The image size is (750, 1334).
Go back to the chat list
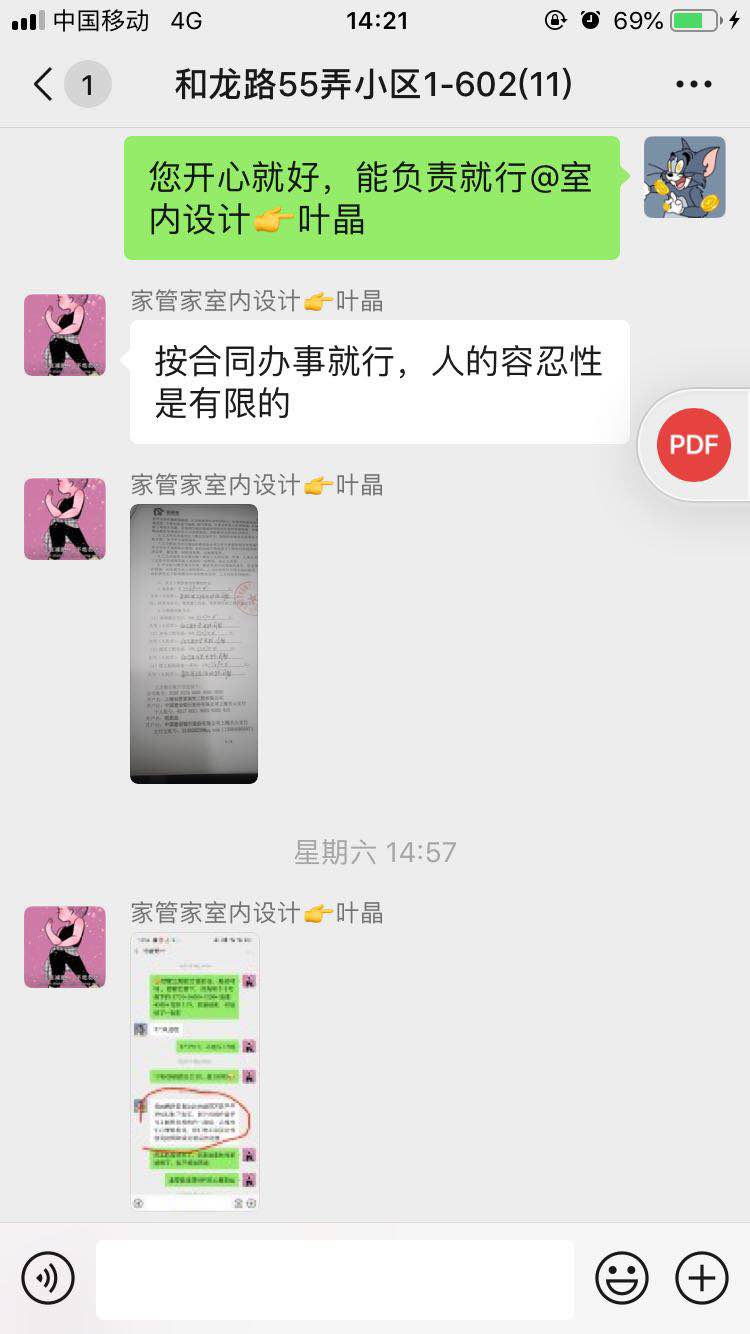click(x=44, y=85)
